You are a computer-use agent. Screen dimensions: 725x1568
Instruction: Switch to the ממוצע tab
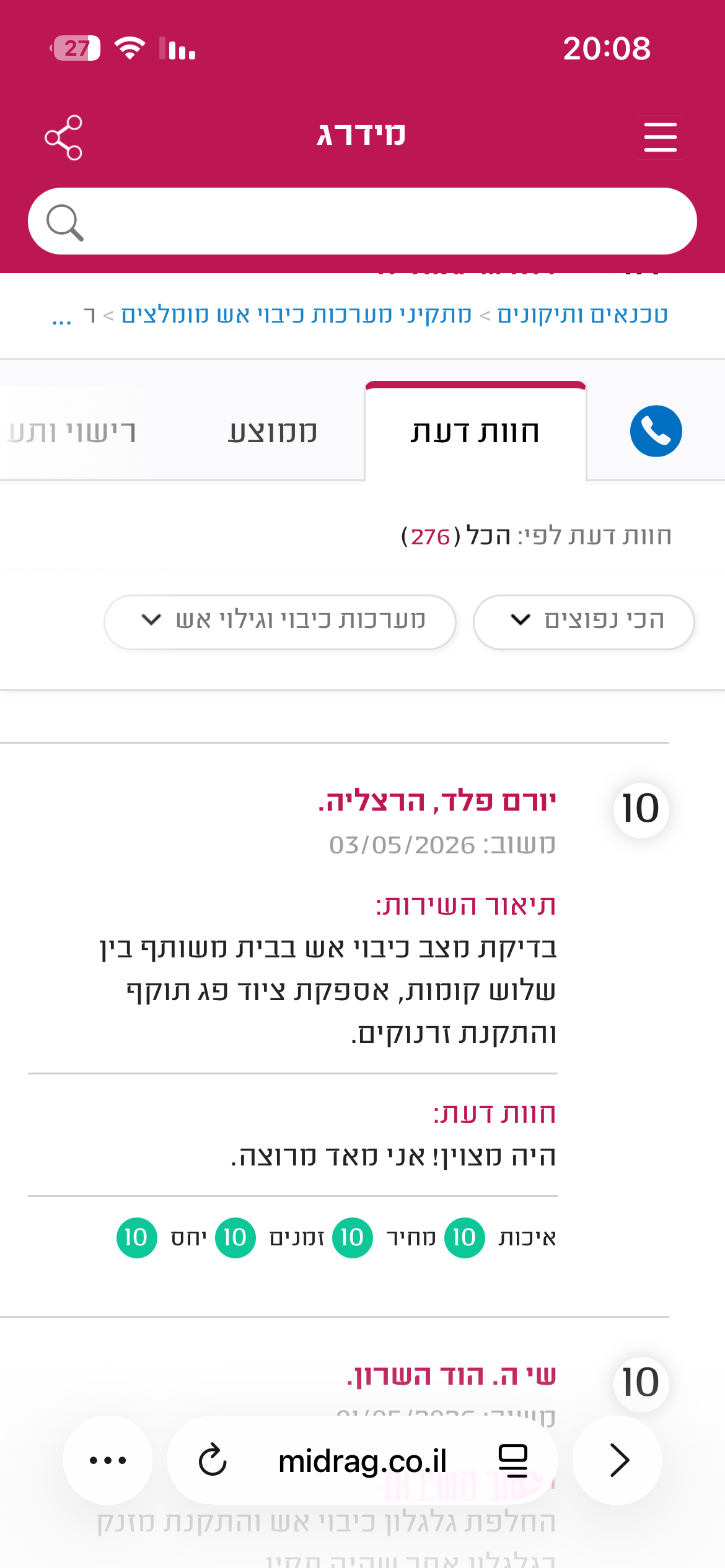coord(273,432)
